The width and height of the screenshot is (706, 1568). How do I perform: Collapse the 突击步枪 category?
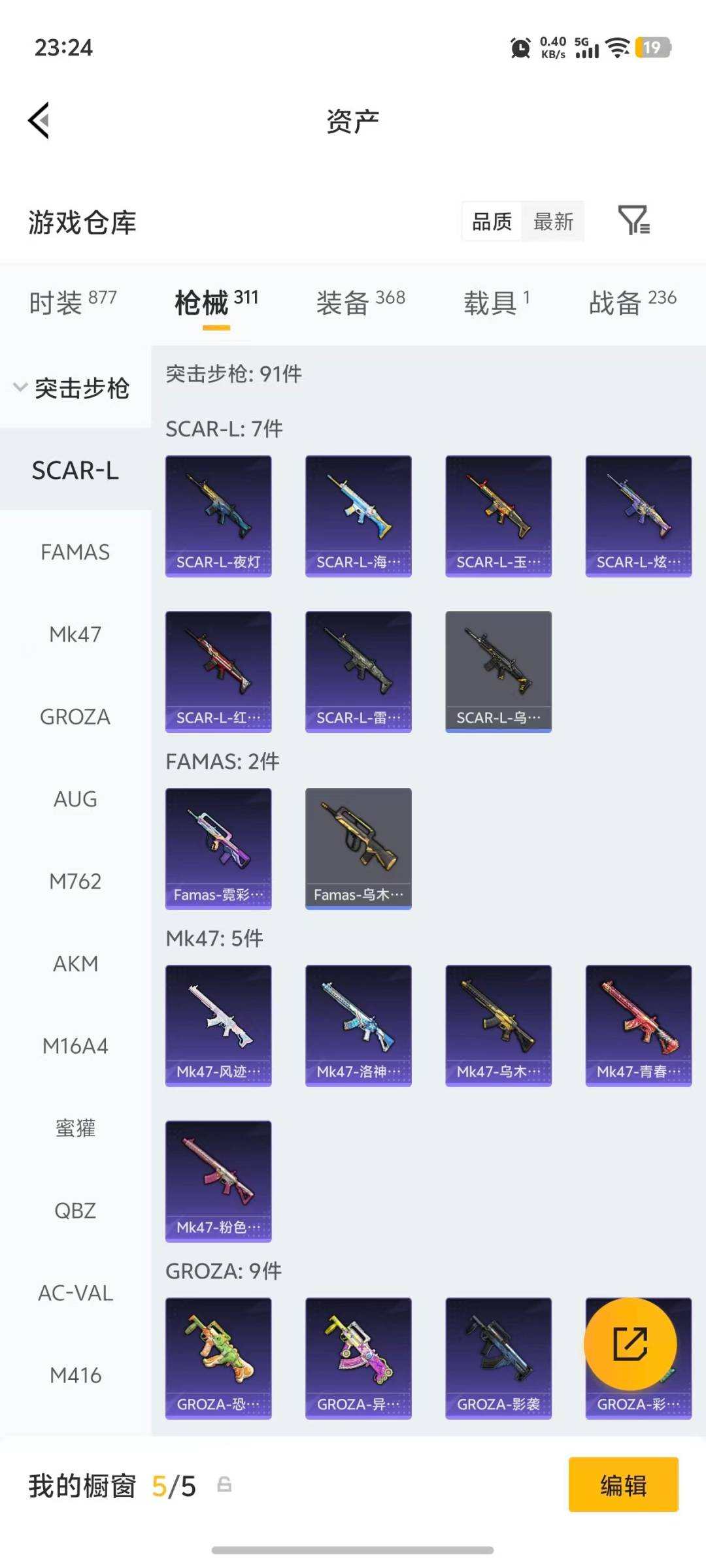tap(73, 388)
